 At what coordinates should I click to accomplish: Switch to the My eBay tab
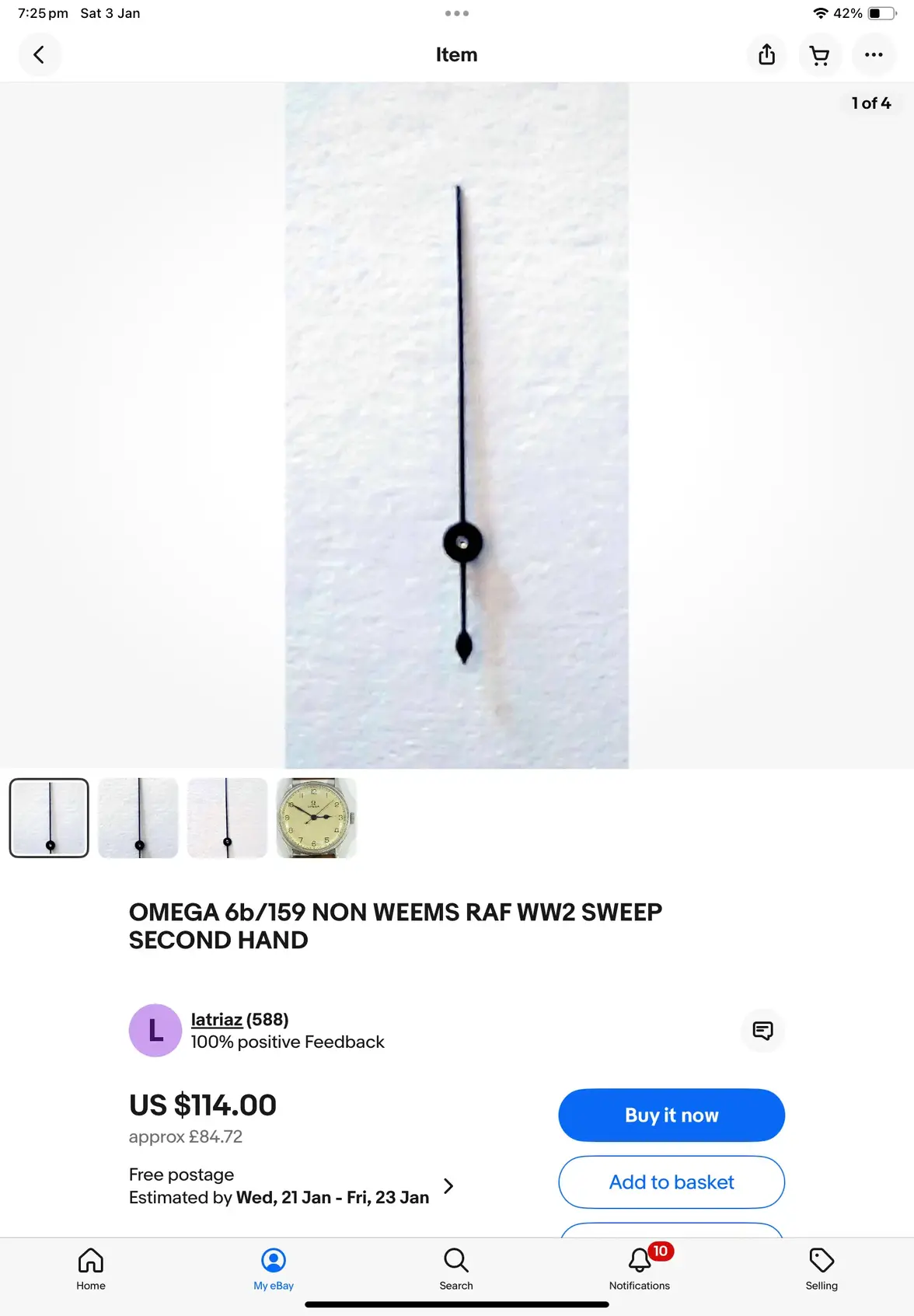274,1268
